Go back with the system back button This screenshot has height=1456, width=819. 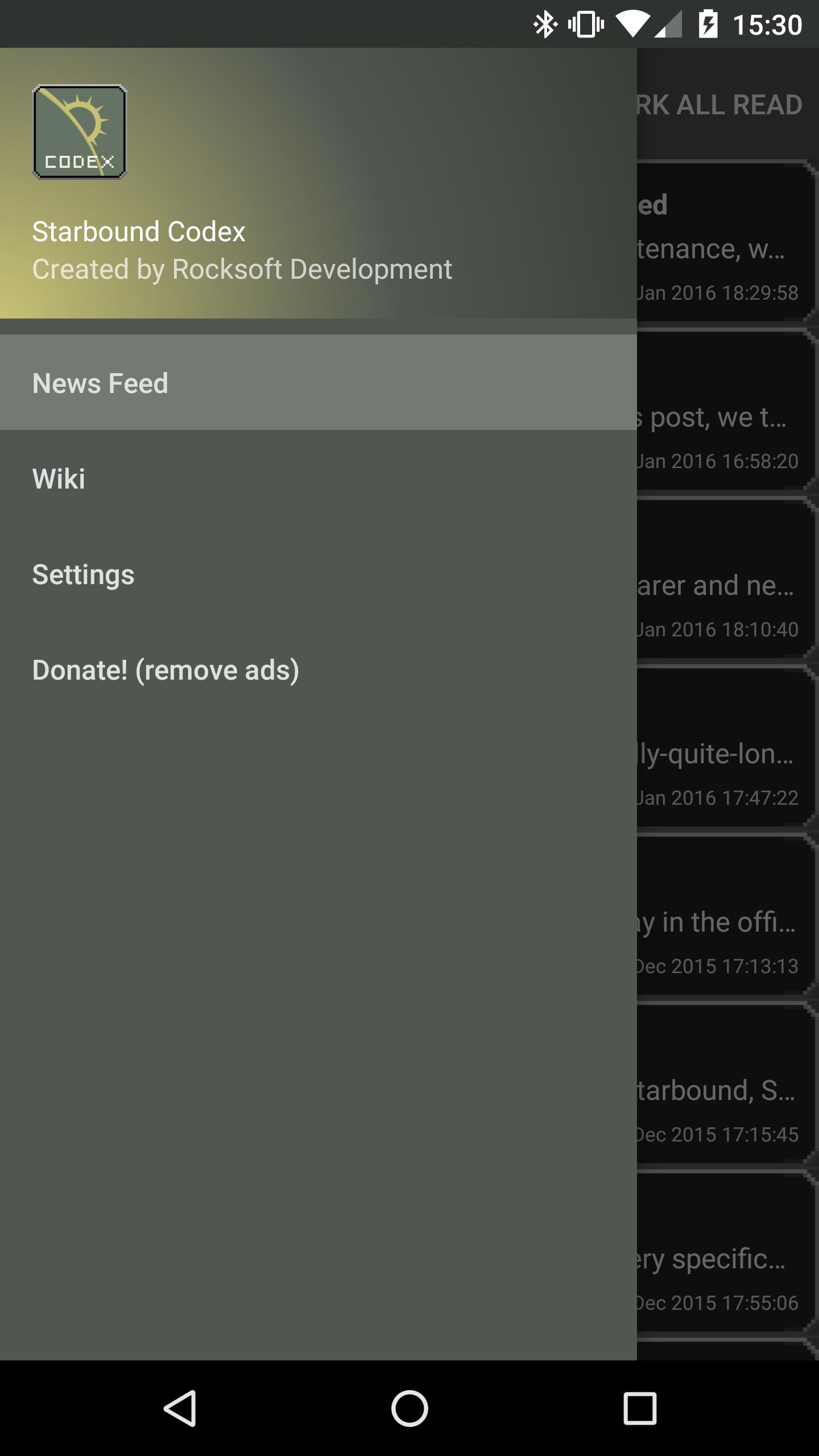pos(180,1408)
